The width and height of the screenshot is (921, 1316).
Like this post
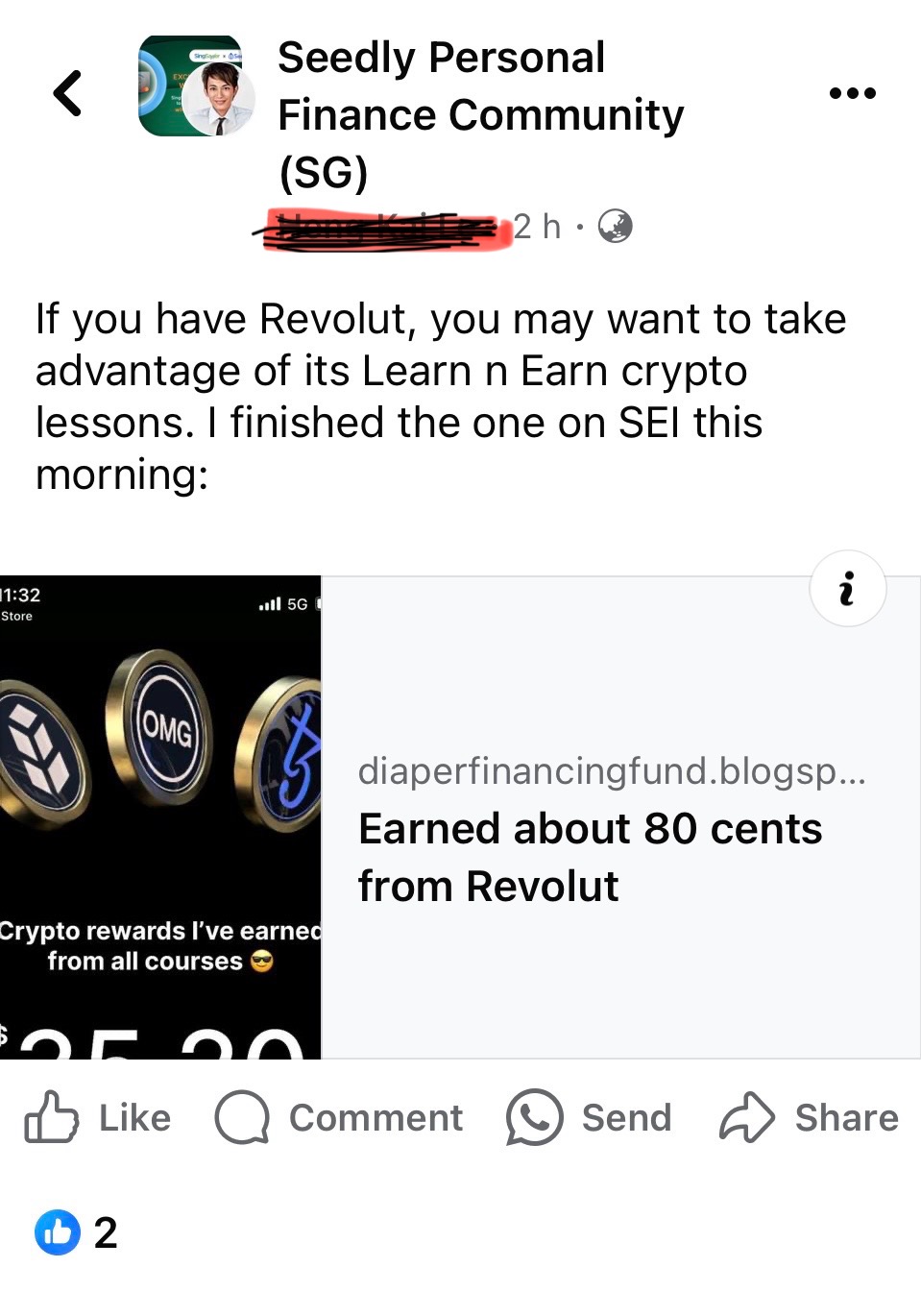pyautogui.click(x=98, y=1118)
